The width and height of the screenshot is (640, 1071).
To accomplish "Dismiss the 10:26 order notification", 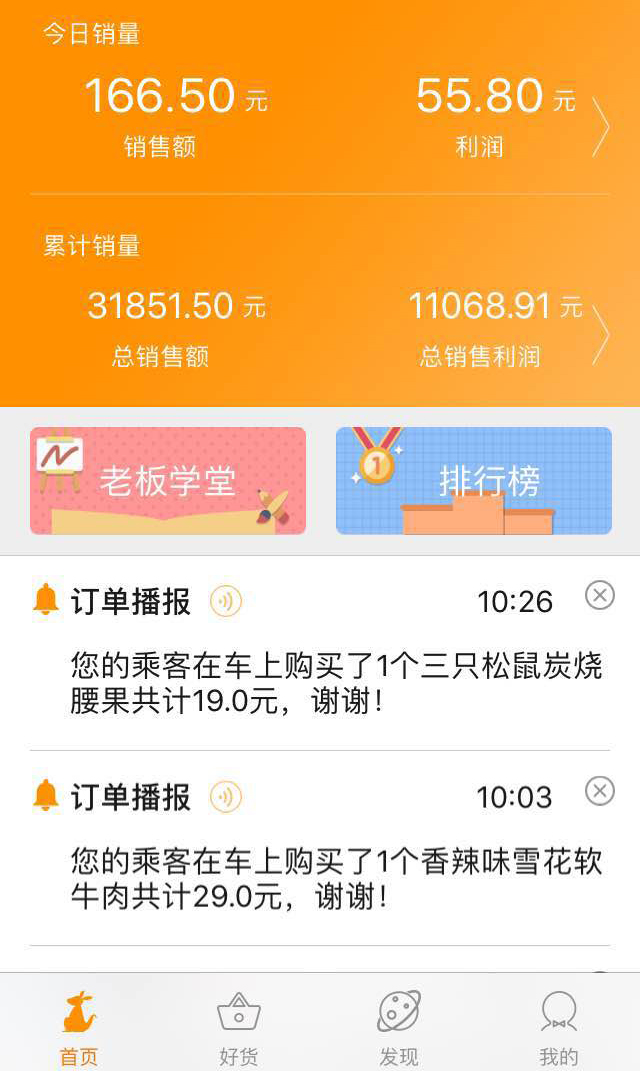I will tap(599, 596).
